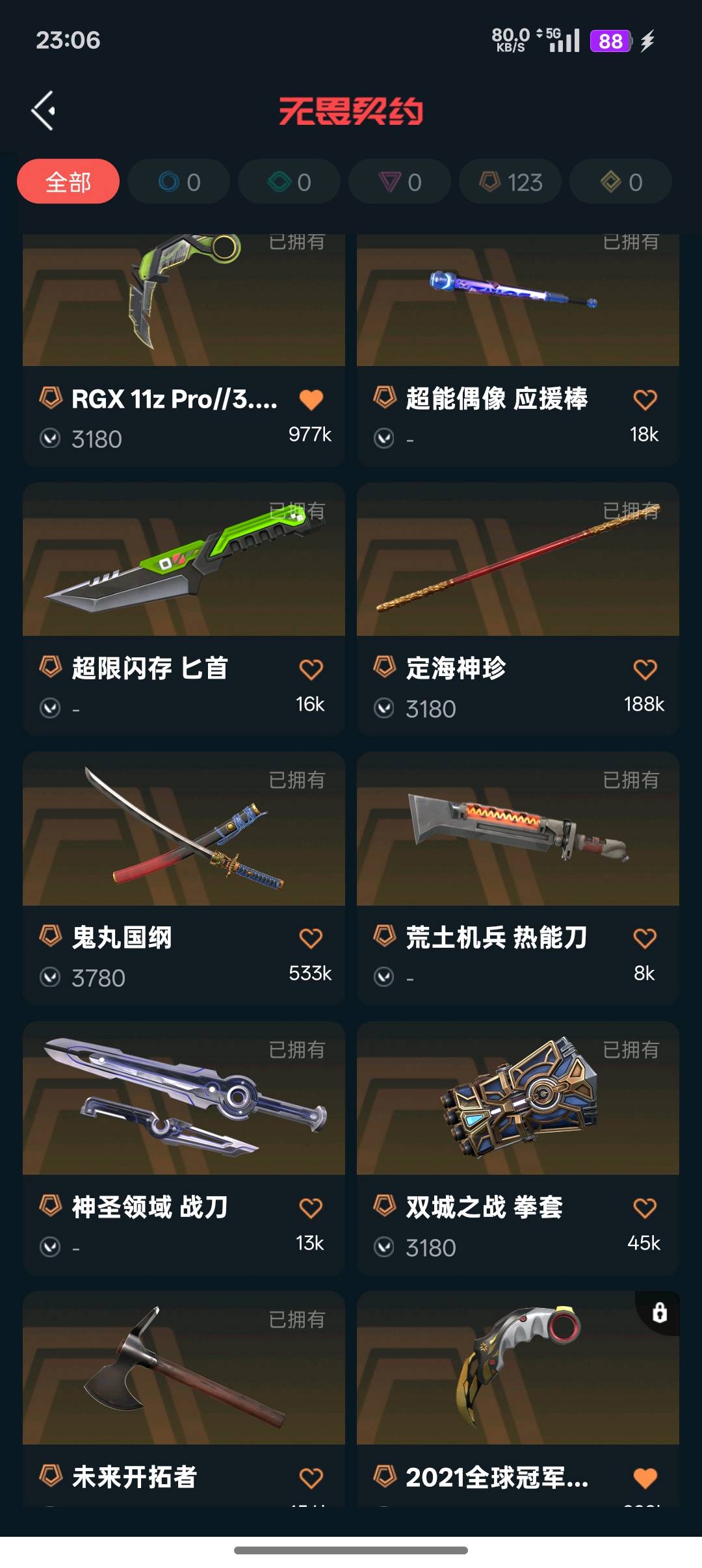The width and height of the screenshot is (702, 1568).
Task: Switch to the blue circle tier filter
Action: tap(179, 182)
